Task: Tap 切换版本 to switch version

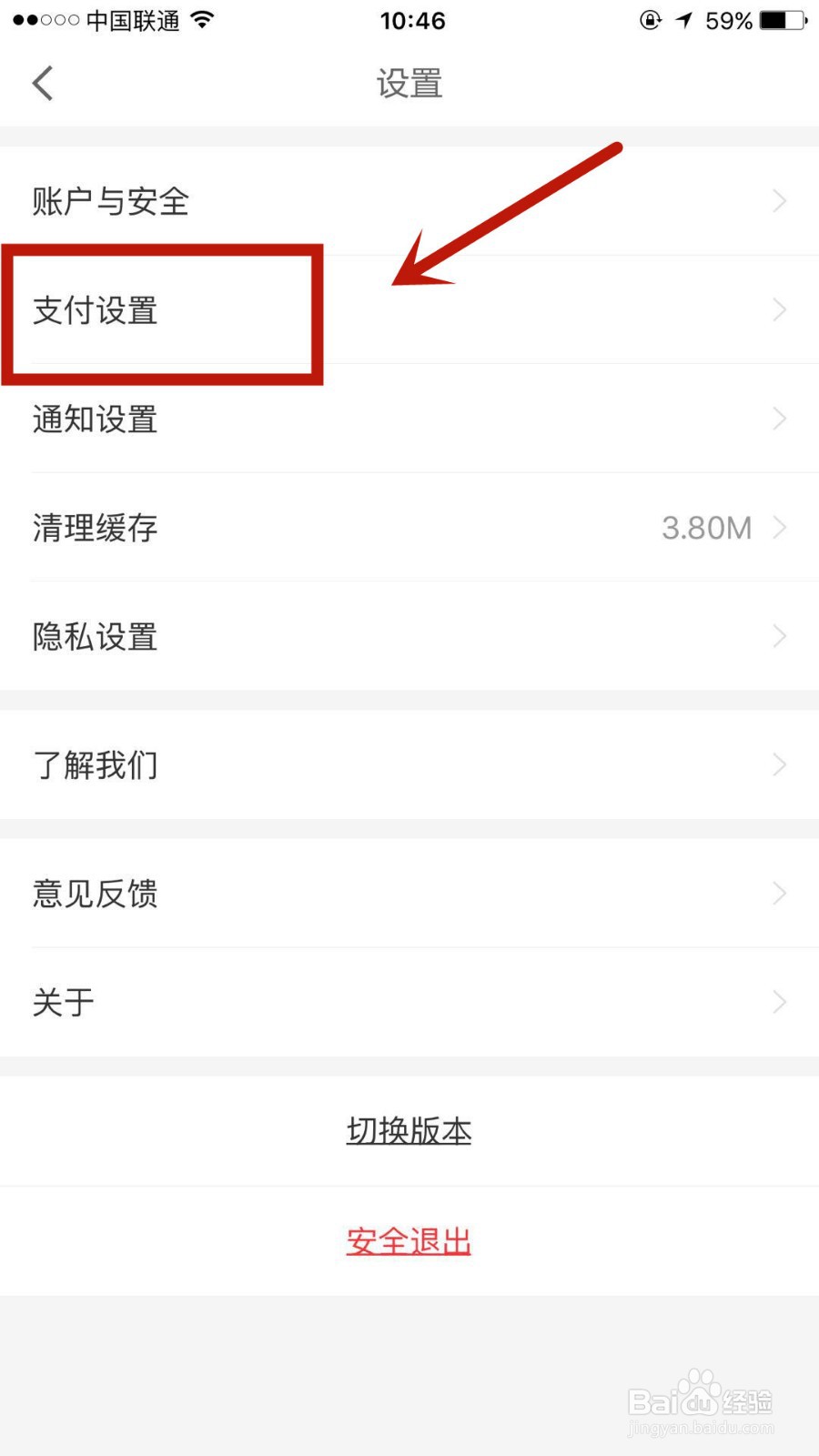Action: pos(409,1130)
